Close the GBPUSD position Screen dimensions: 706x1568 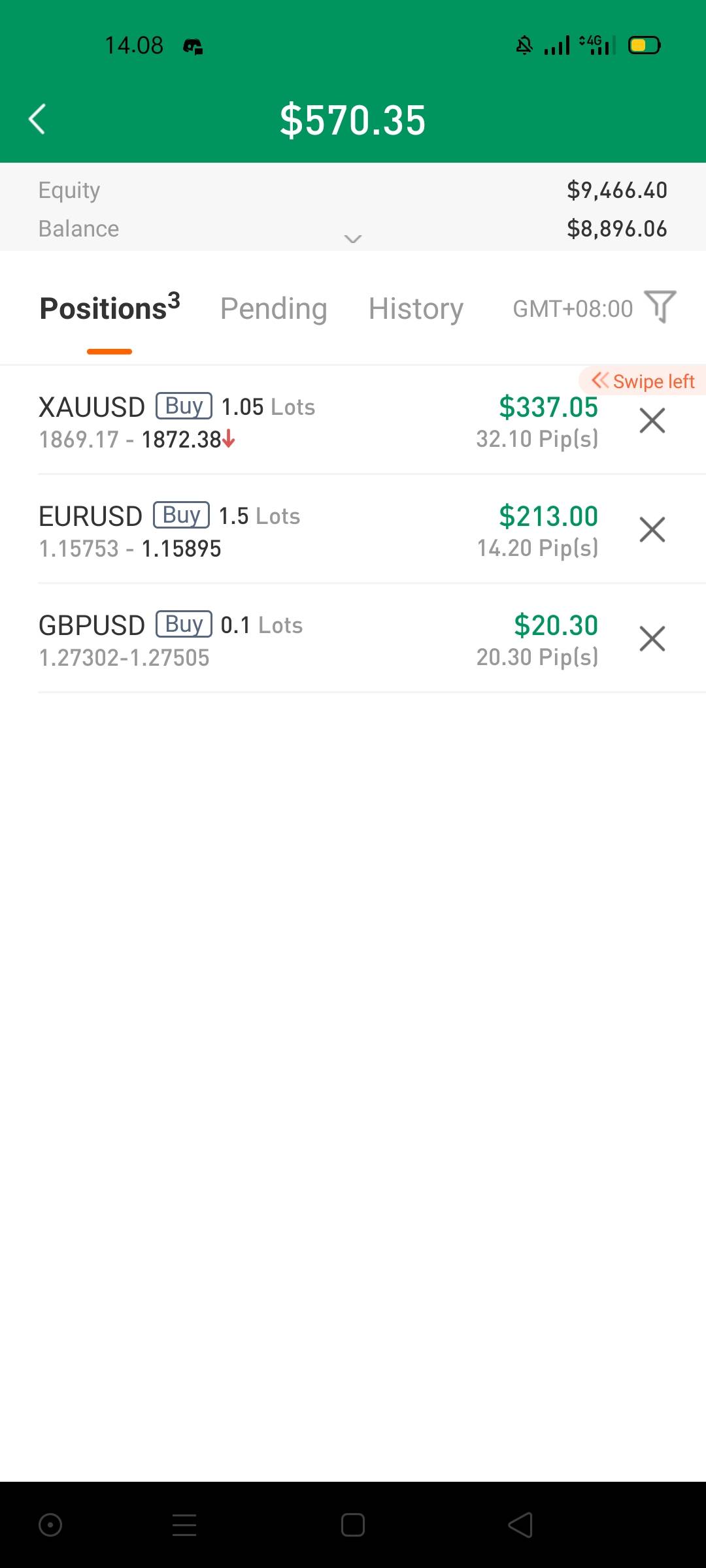tap(652, 639)
